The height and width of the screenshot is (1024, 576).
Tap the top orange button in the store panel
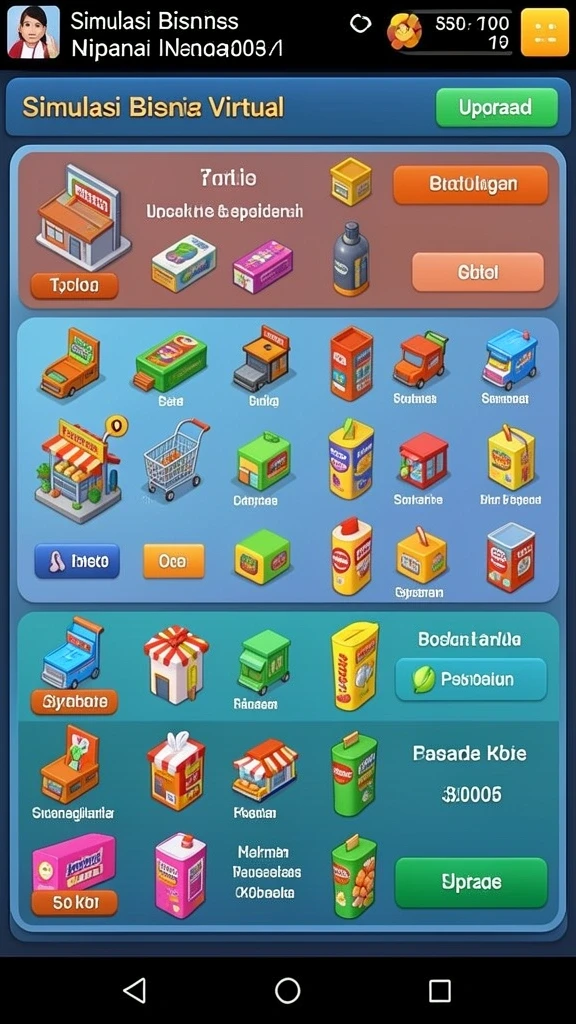(470, 184)
